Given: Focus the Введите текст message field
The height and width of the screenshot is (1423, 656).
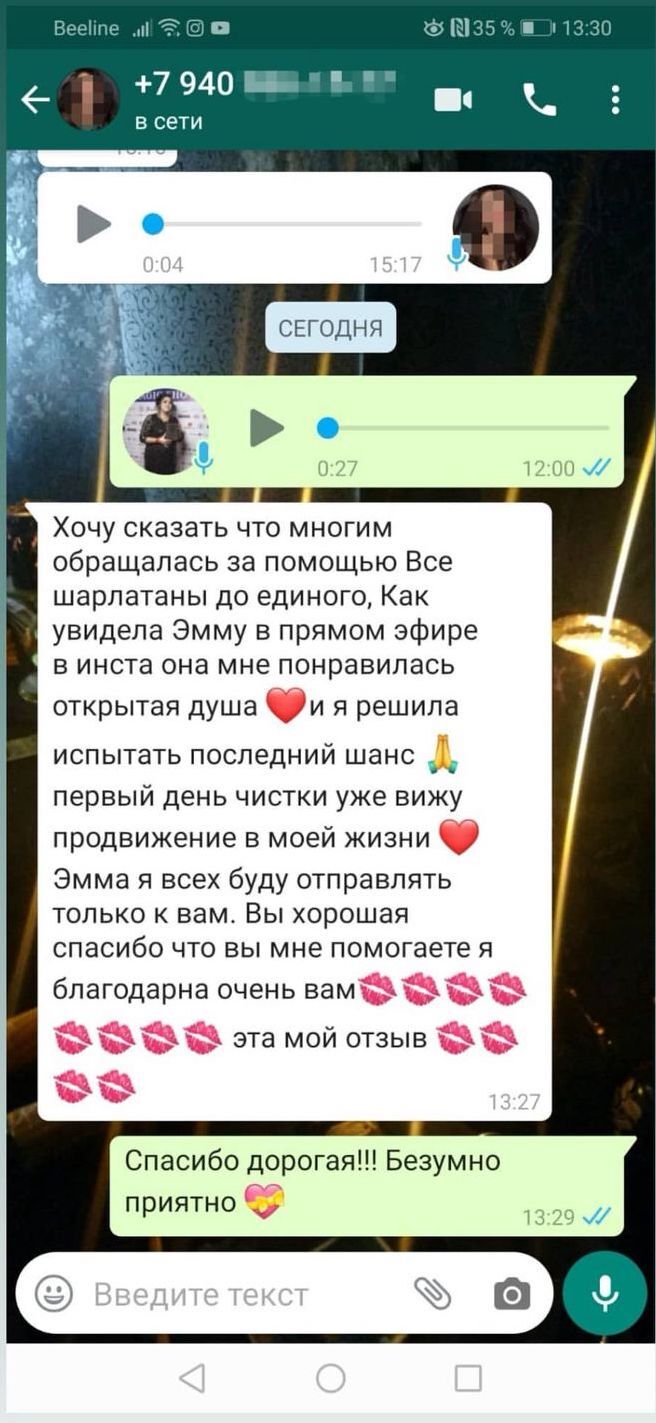Looking at the screenshot, I should click(x=246, y=1295).
